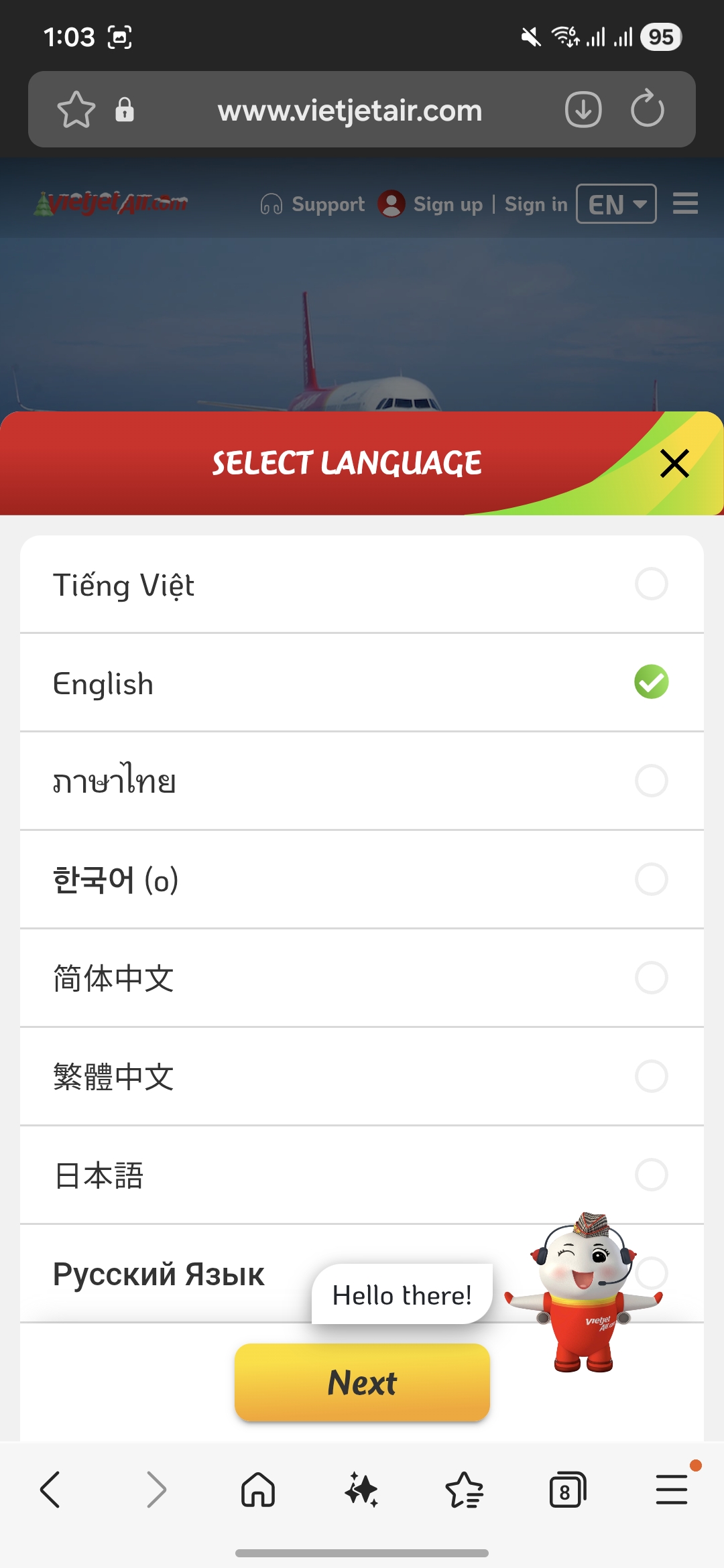This screenshot has height=1568, width=724.
Task: Select Tiếng Việt as the language
Action: [x=362, y=584]
